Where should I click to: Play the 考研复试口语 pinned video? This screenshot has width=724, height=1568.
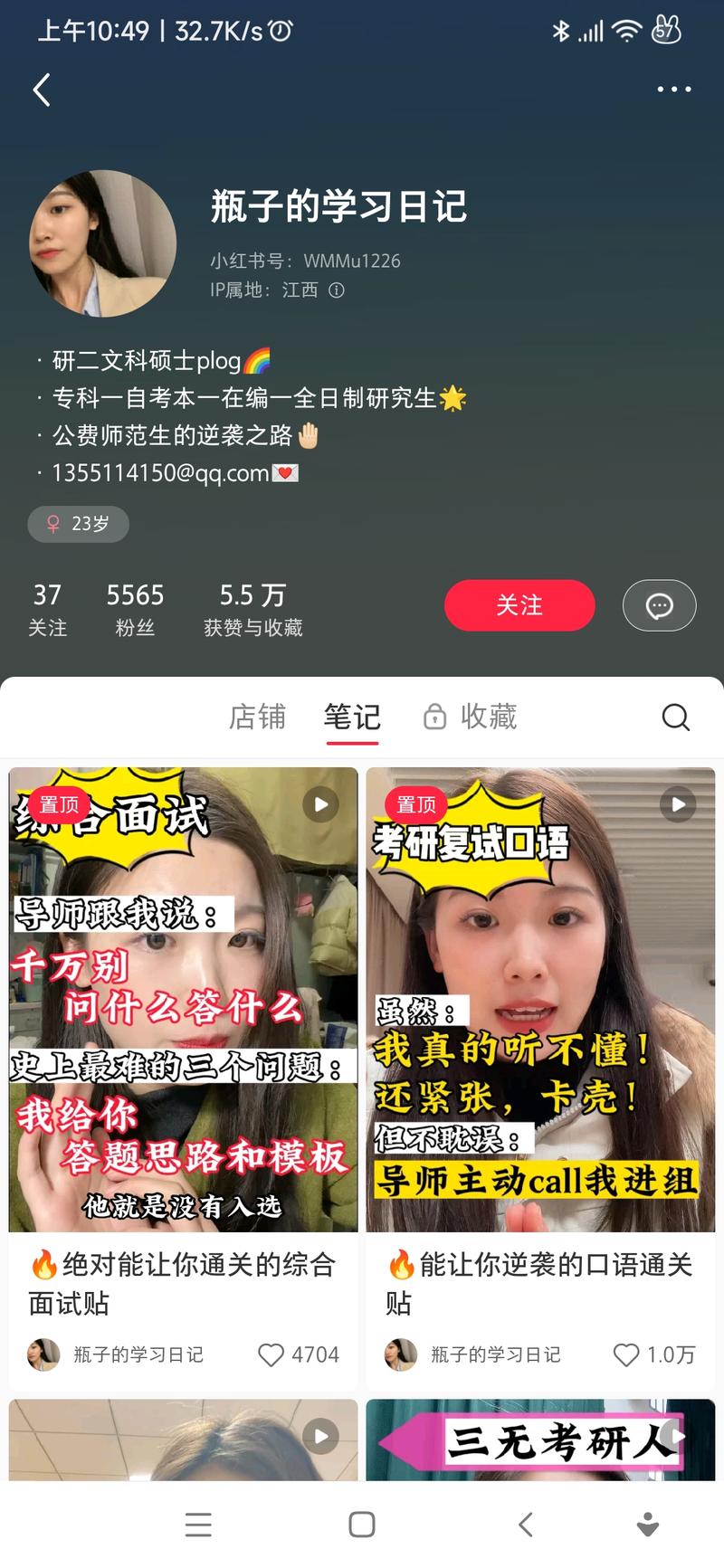point(676,804)
